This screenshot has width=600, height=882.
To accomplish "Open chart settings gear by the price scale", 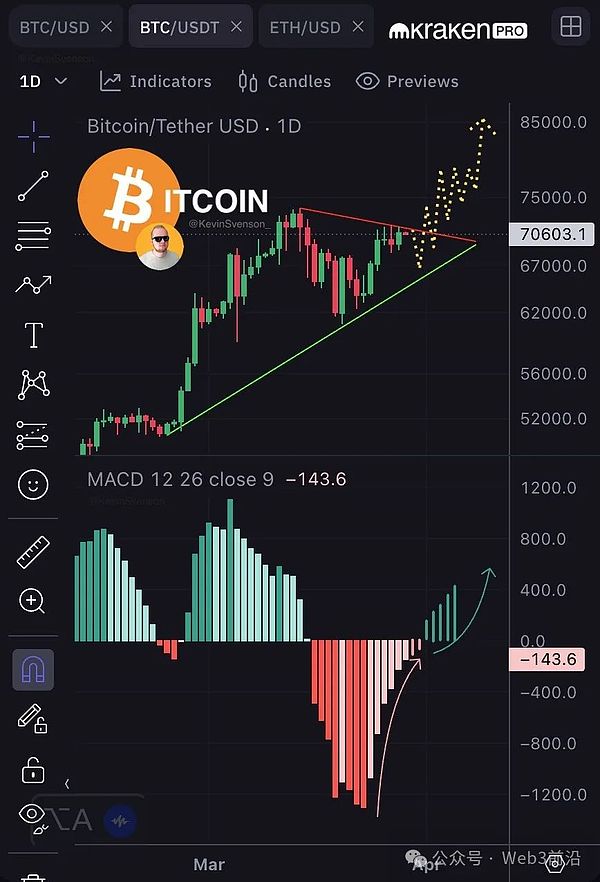I will click(556, 864).
